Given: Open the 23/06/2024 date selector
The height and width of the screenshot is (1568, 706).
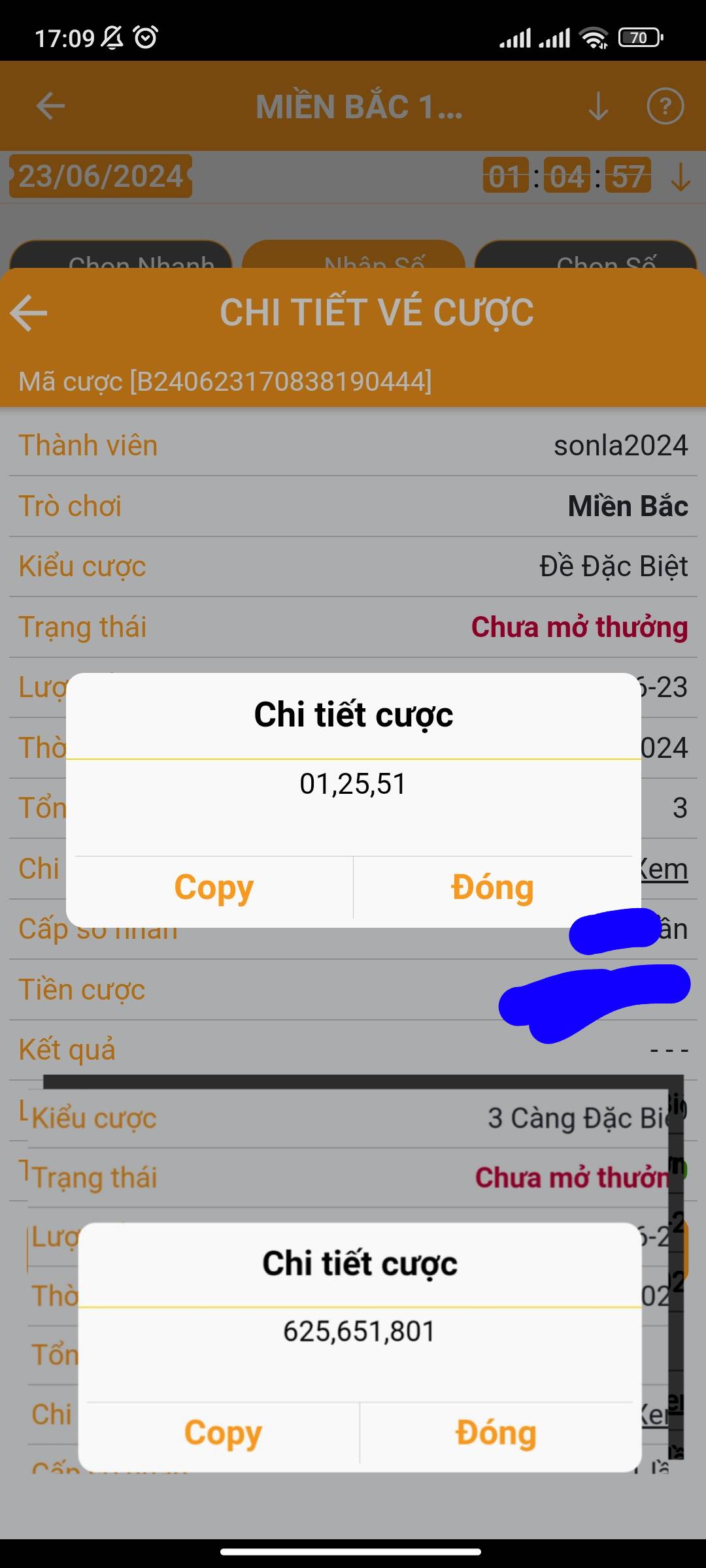Looking at the screenshot, I should click(x=101, y=176).
